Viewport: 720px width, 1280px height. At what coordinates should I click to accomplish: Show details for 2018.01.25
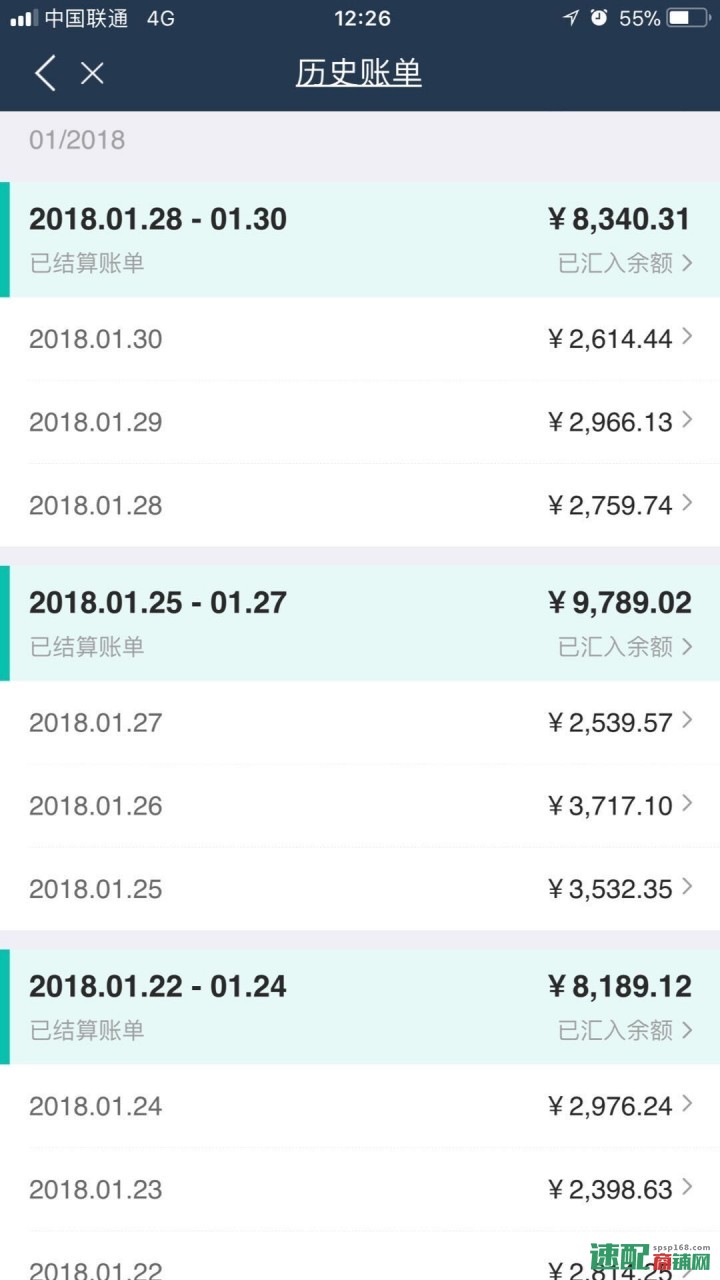coord(360,888)
